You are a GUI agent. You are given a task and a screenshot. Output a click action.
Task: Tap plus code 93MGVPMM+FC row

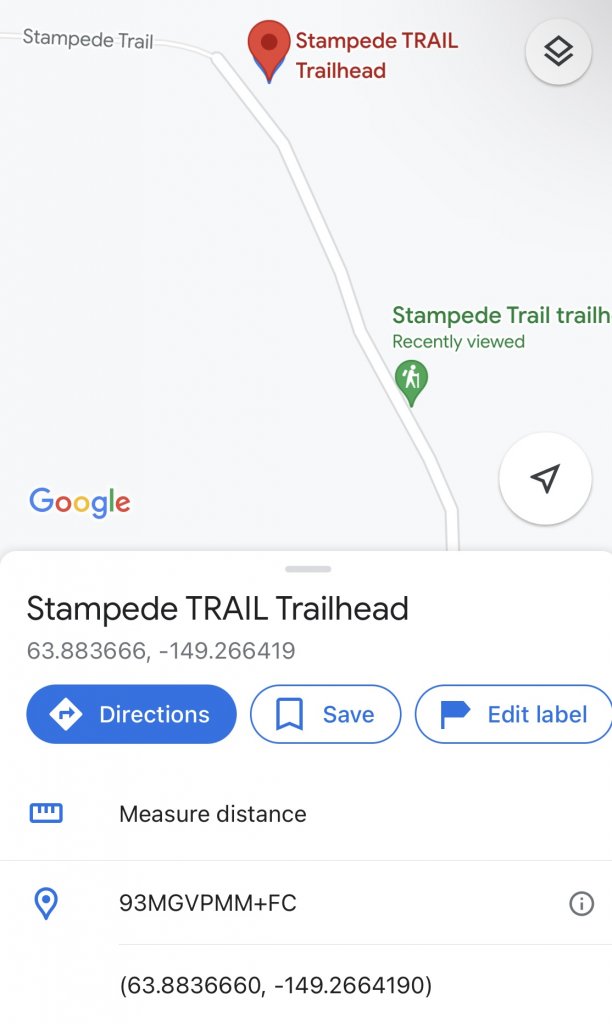208,904
